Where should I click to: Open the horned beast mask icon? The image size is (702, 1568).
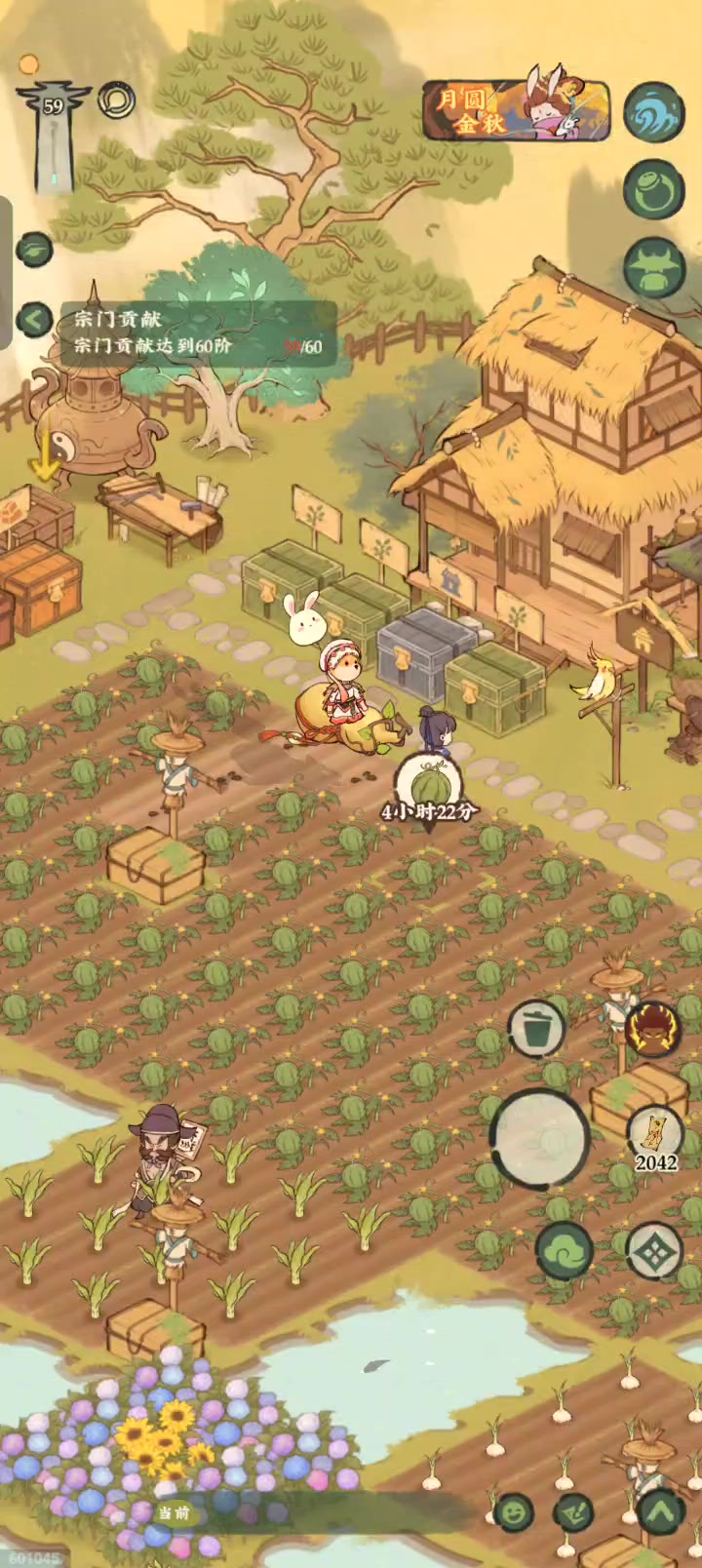(x=653, y=266)
